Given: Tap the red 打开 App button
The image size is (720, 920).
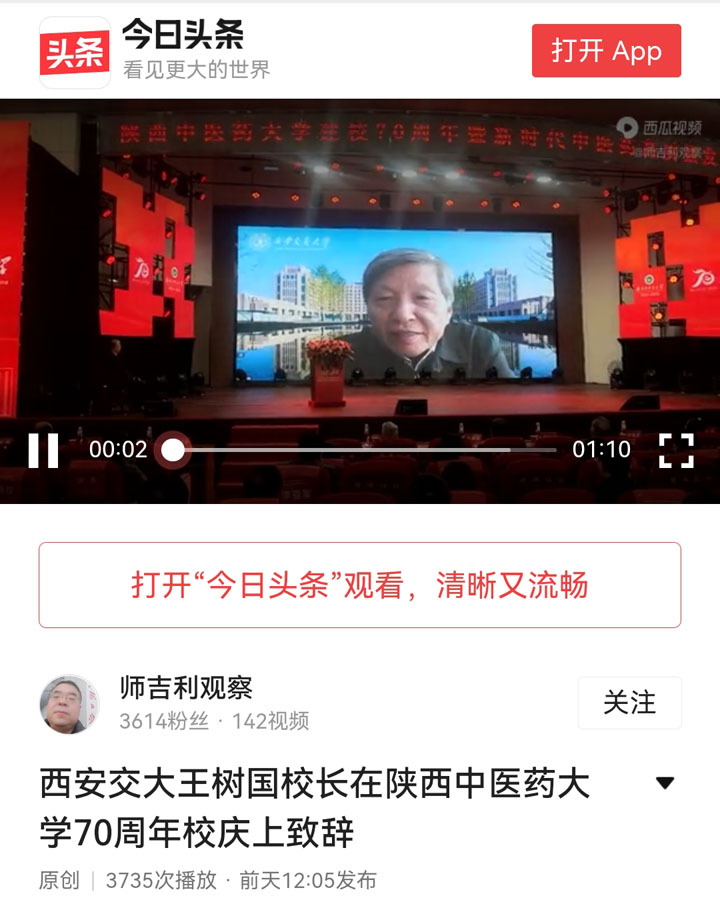Looking at the screenshot, I should (x=606, y=51).
